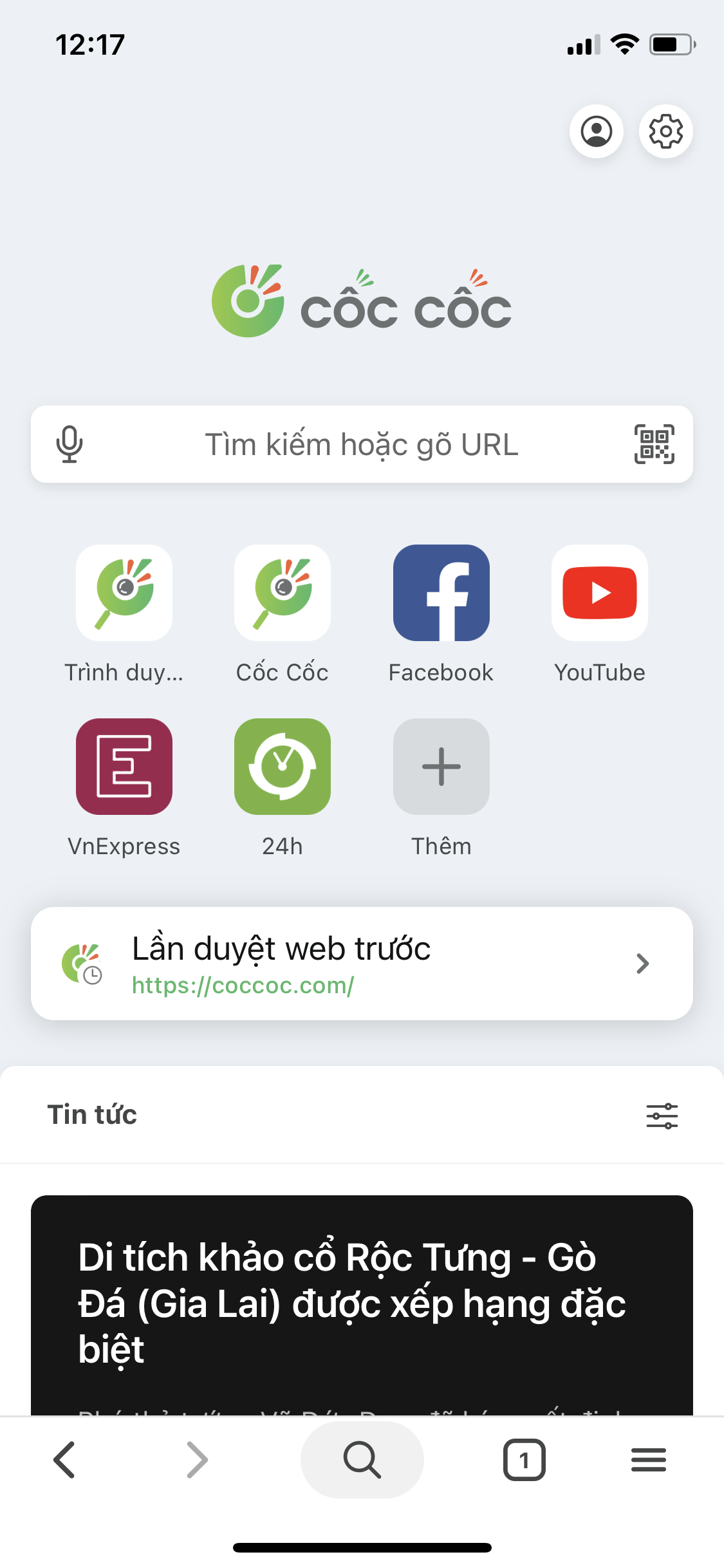Image resolution: width=724 pixels, height=1568 pixels.
Task: Open the settings gear
Action: [665, 131]
